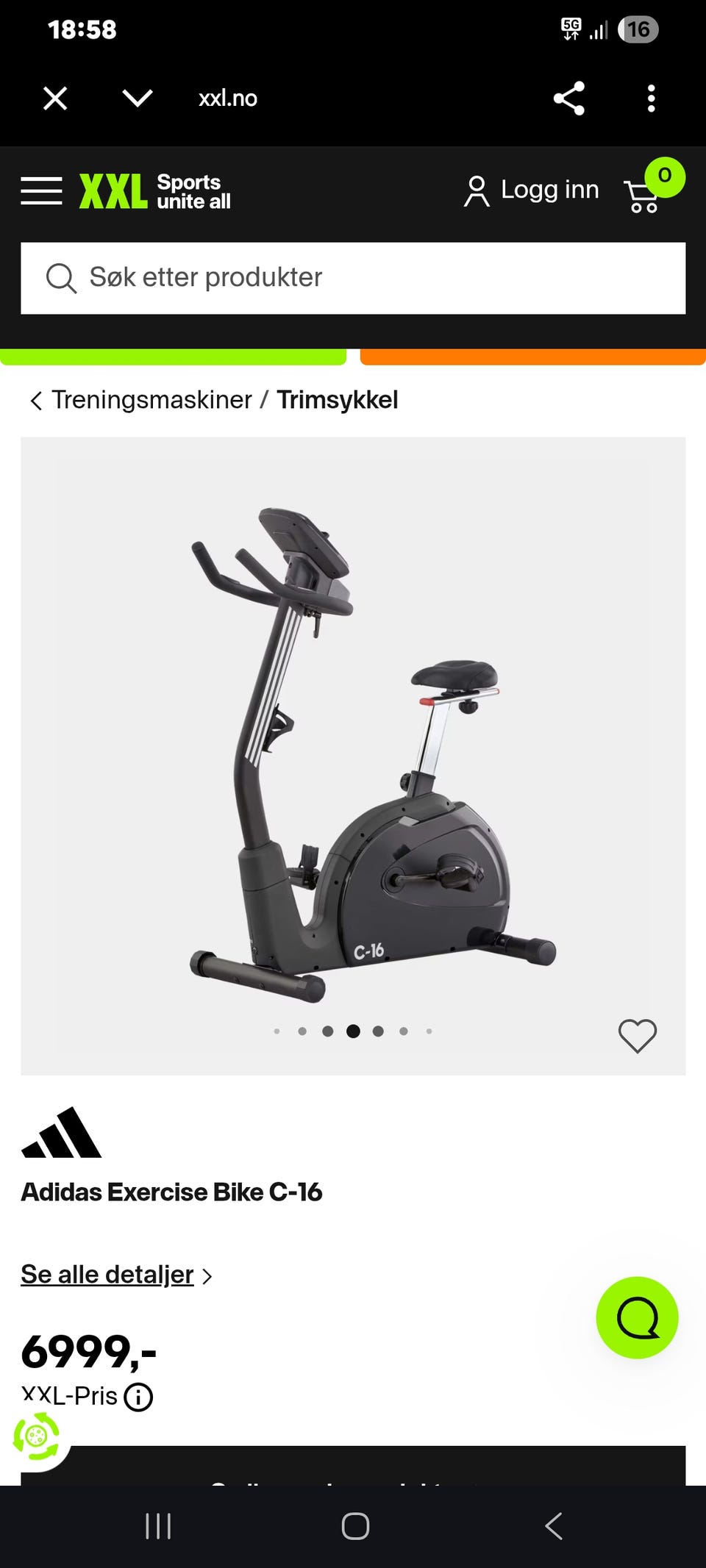Share this xxl.no page

[568, 98]
